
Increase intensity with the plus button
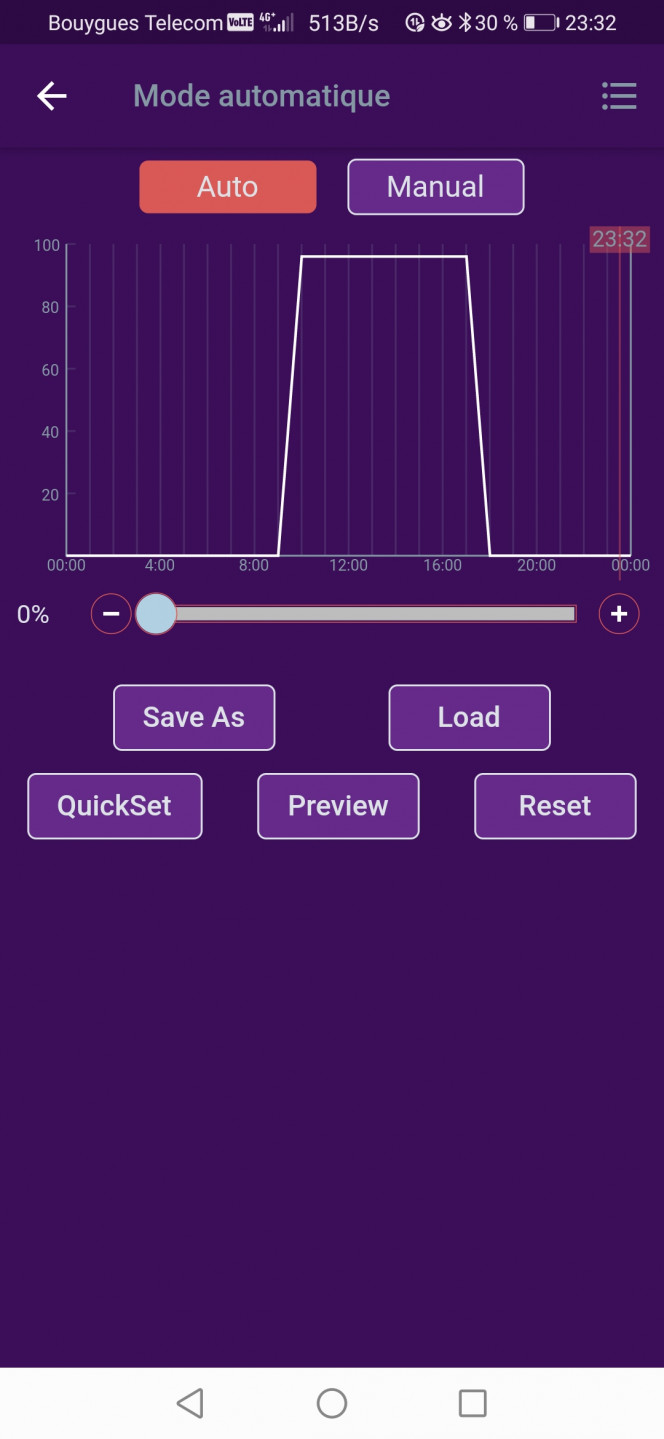pyautogui.click(x=619, y=614)
